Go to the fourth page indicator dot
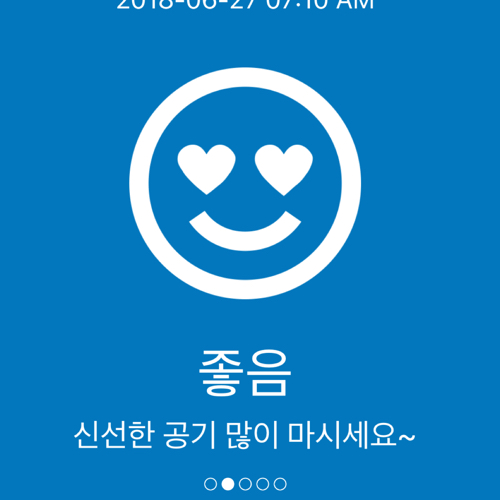The height and width of the screenshot is (500, 500). (x=263, y=484)
